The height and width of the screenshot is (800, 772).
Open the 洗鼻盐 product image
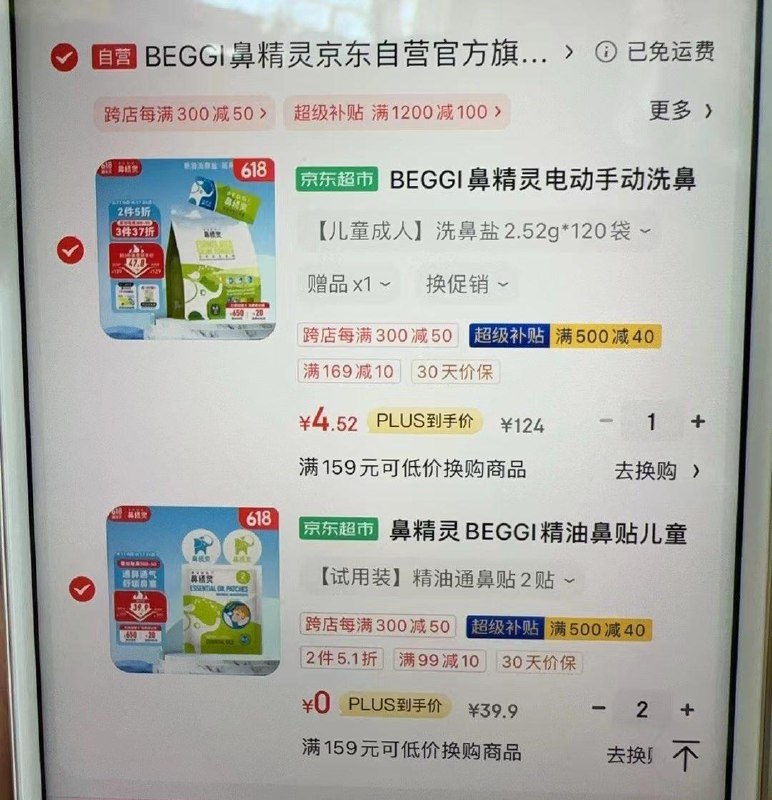(186, 249)
